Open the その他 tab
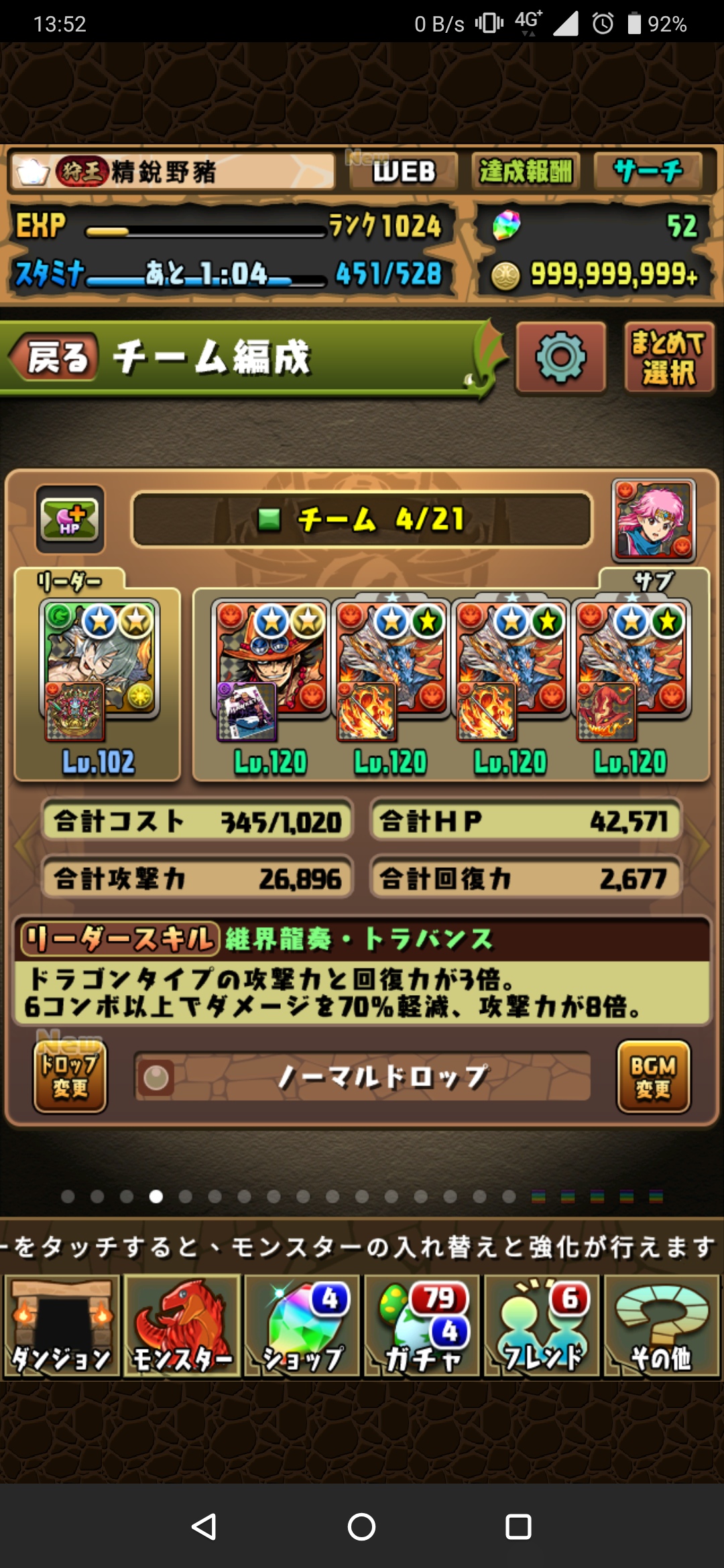The width and height of the screenshot is (724, 1568). 662,1326
